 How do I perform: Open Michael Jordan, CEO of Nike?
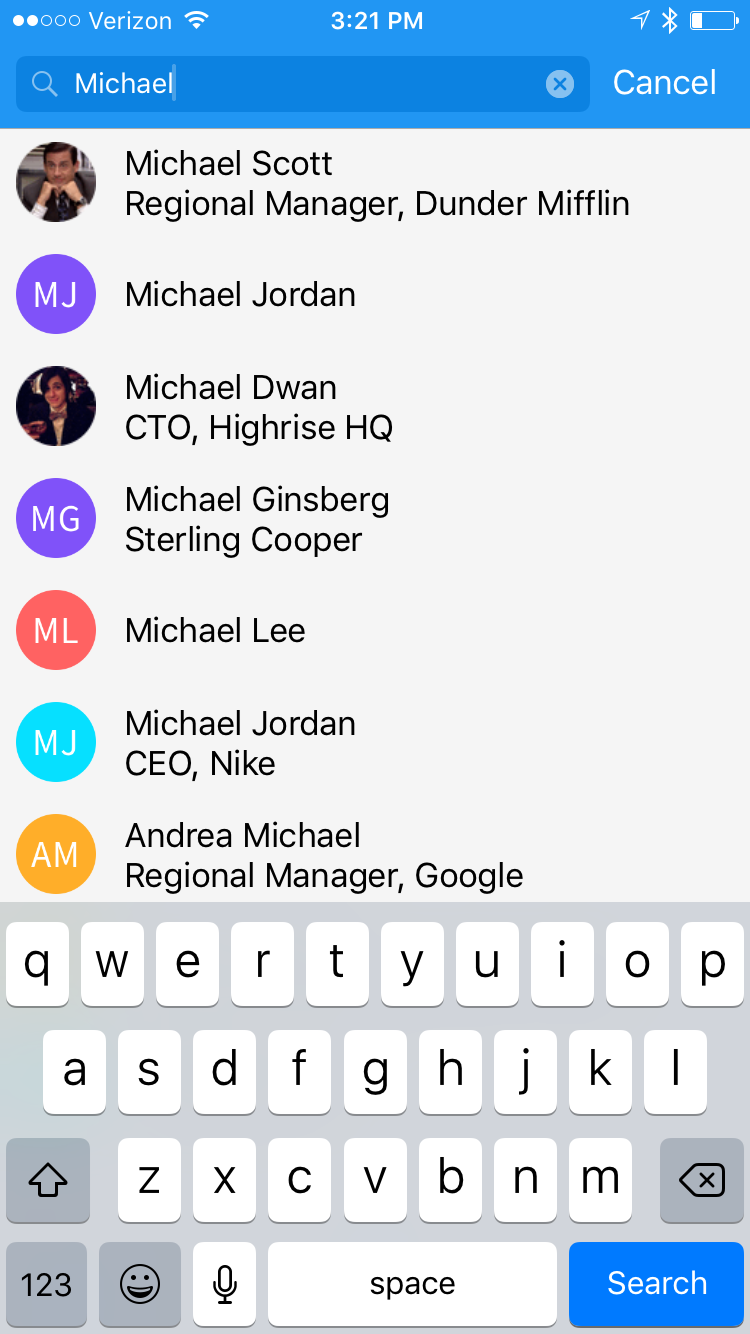click(x=375, y=742)
